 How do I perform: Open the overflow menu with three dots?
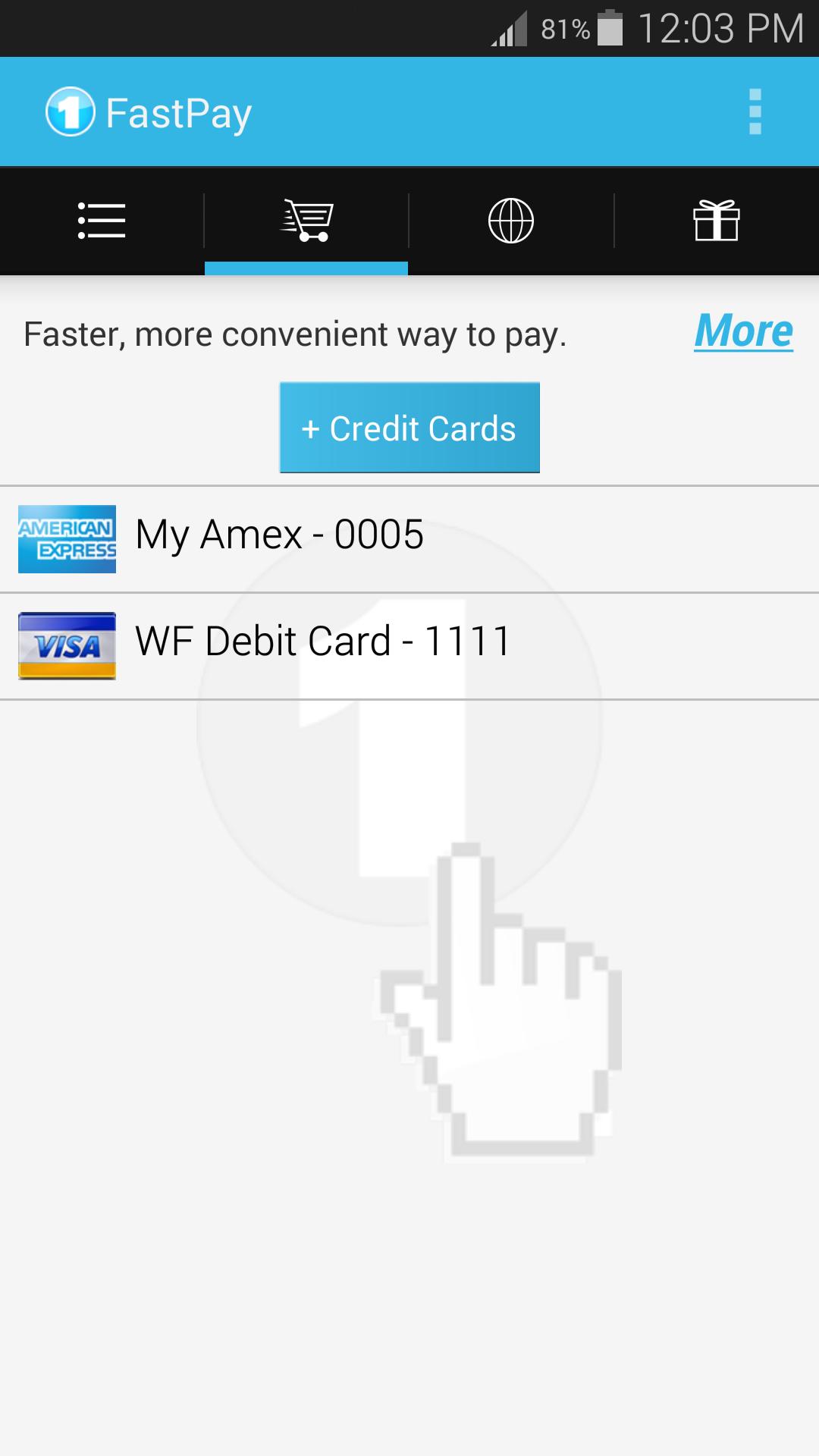click(x=755, y=111)
